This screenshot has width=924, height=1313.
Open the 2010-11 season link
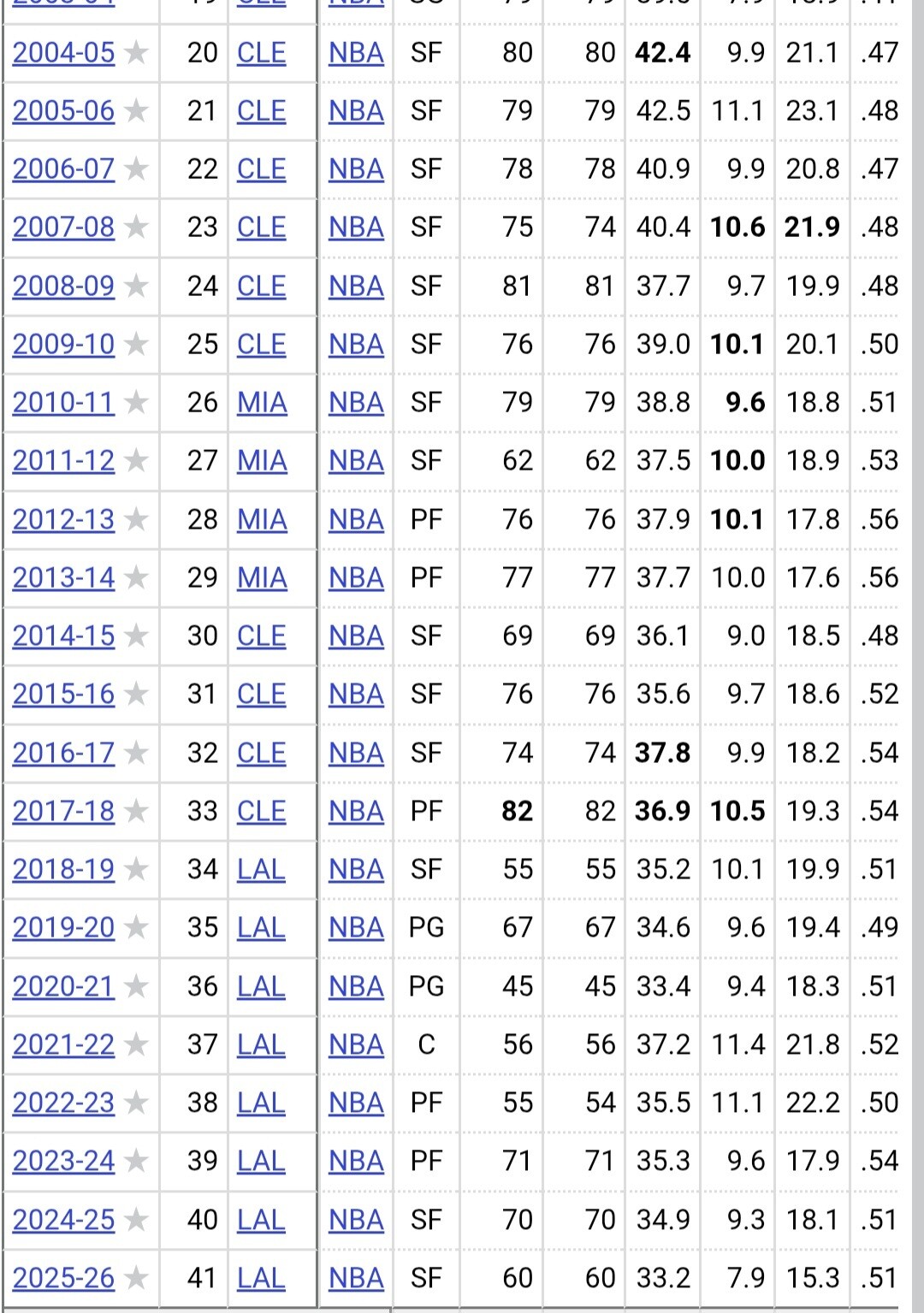63,403
